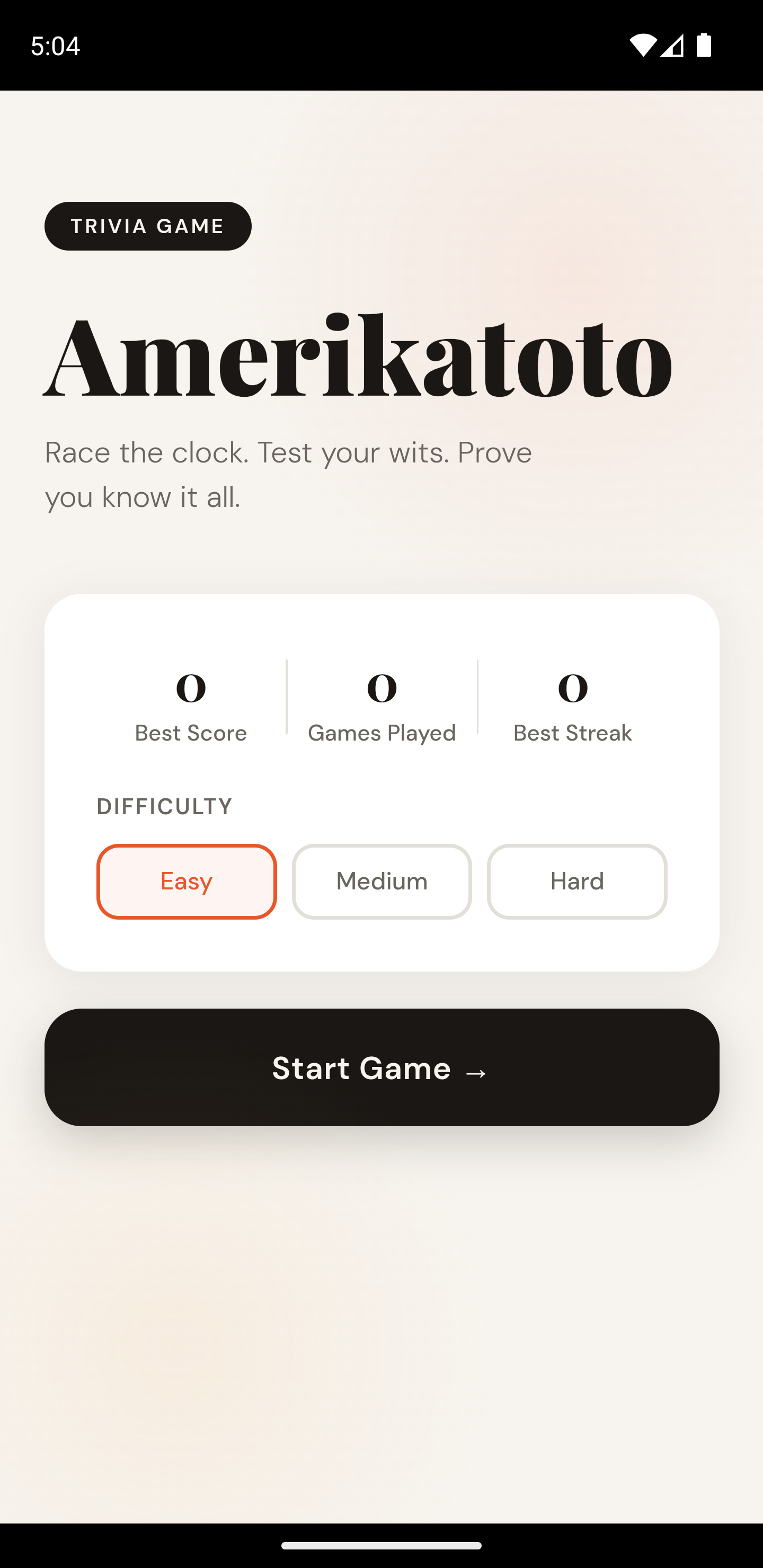Switch difficulty to Hard
The width and height of the screenshot is (763, 1568).
(x=576, y=881)
